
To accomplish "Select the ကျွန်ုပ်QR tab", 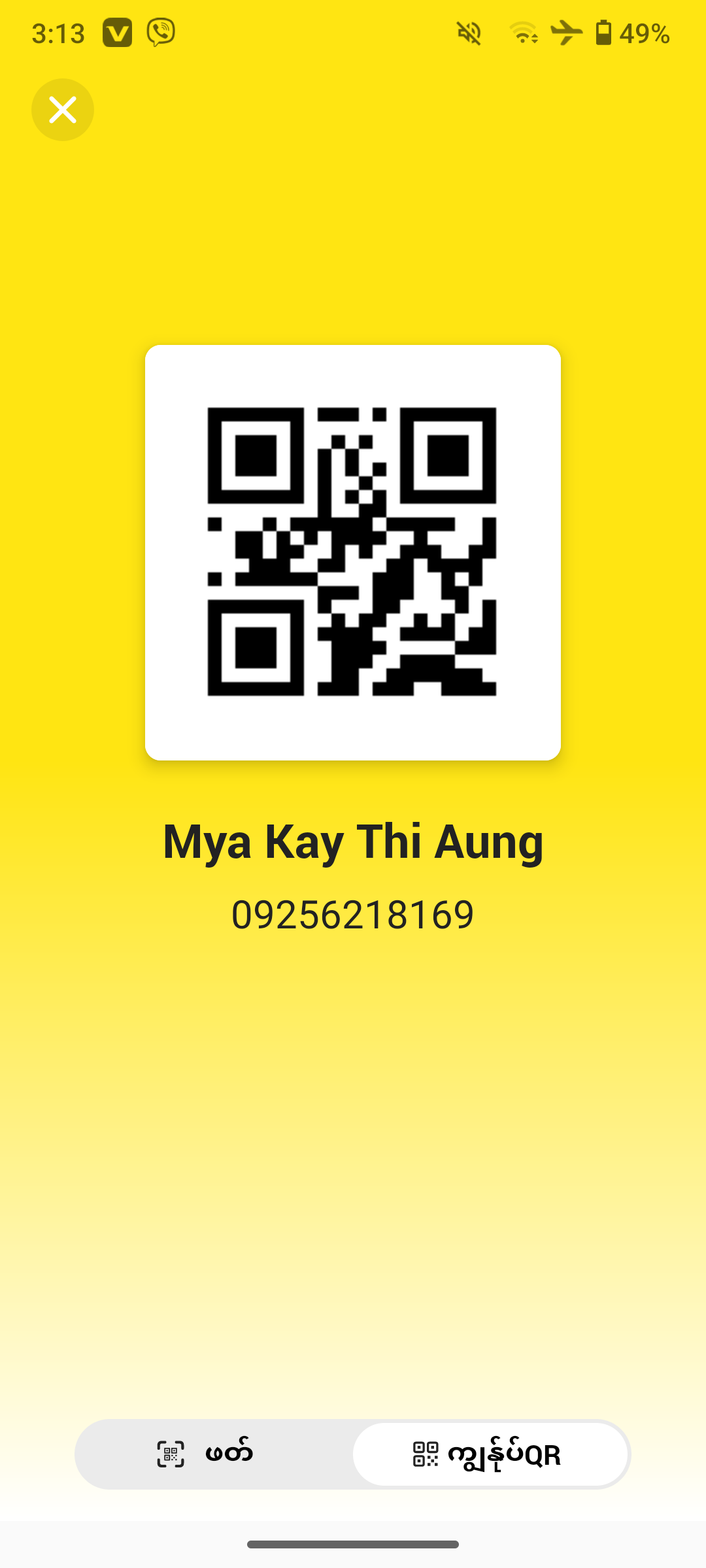I will pyautogui.click(x=490, y=1454).
